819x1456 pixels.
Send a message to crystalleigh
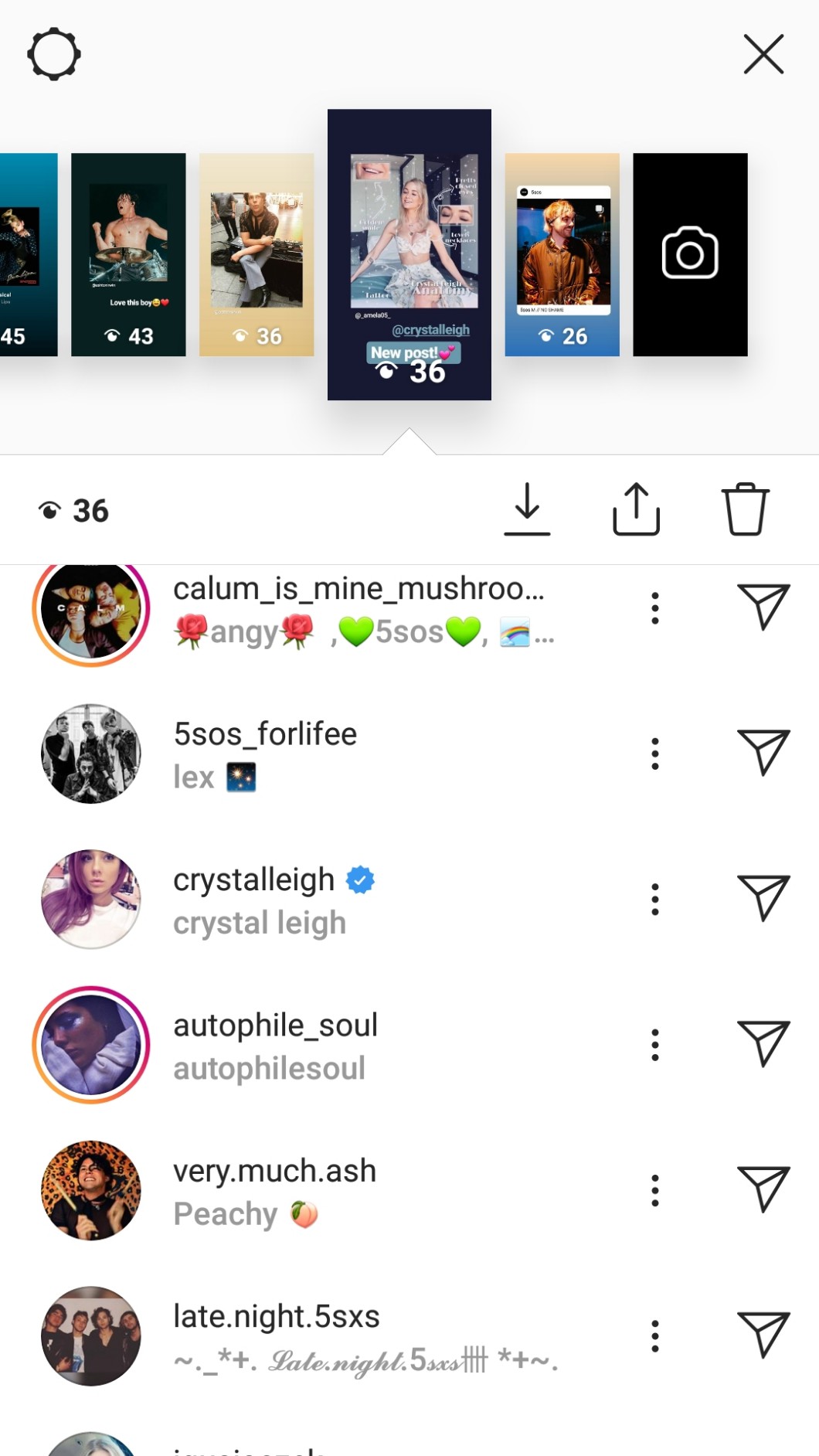[763, 899]
